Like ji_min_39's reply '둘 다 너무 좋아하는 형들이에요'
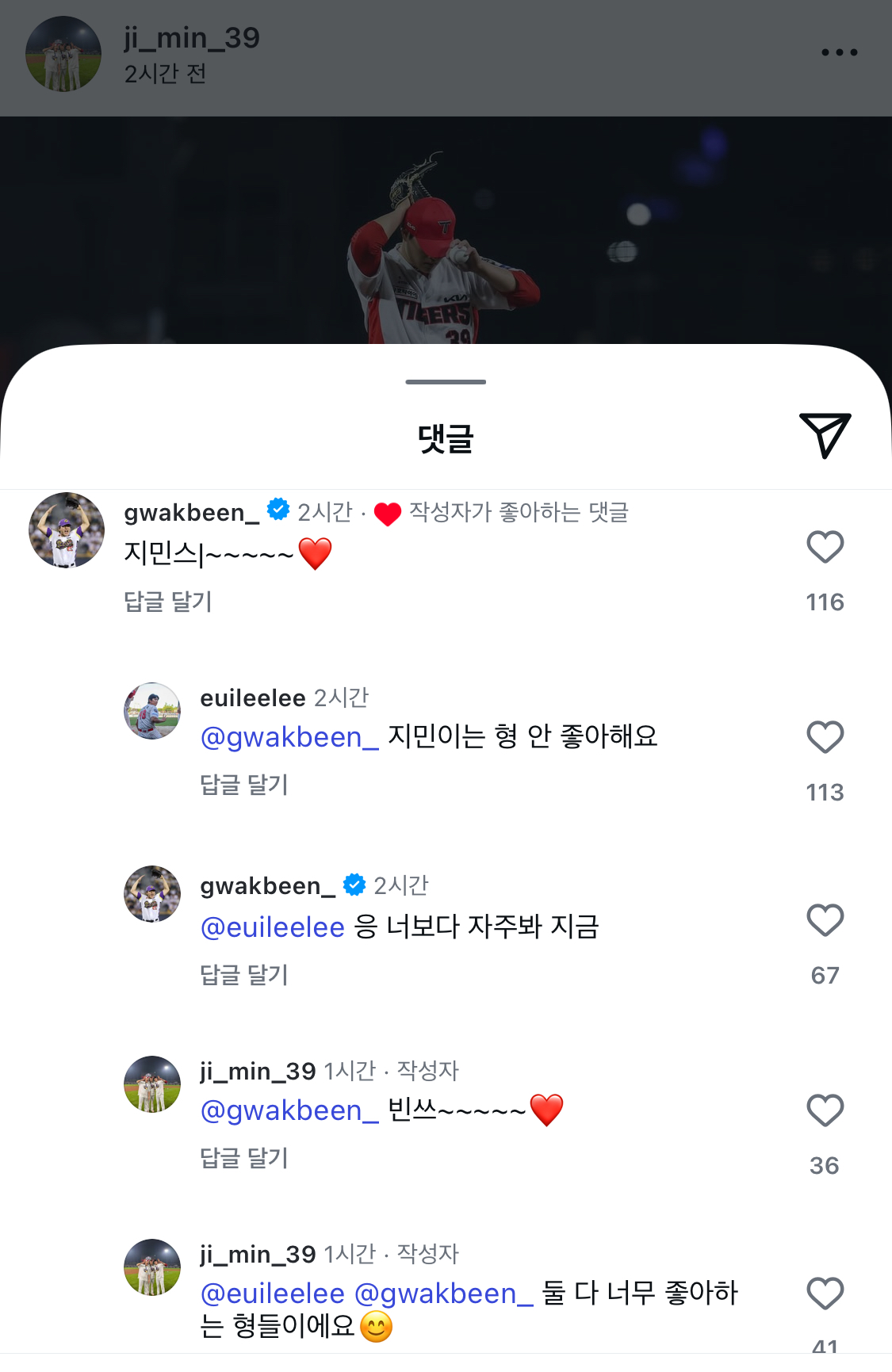 pos(825,1294)
